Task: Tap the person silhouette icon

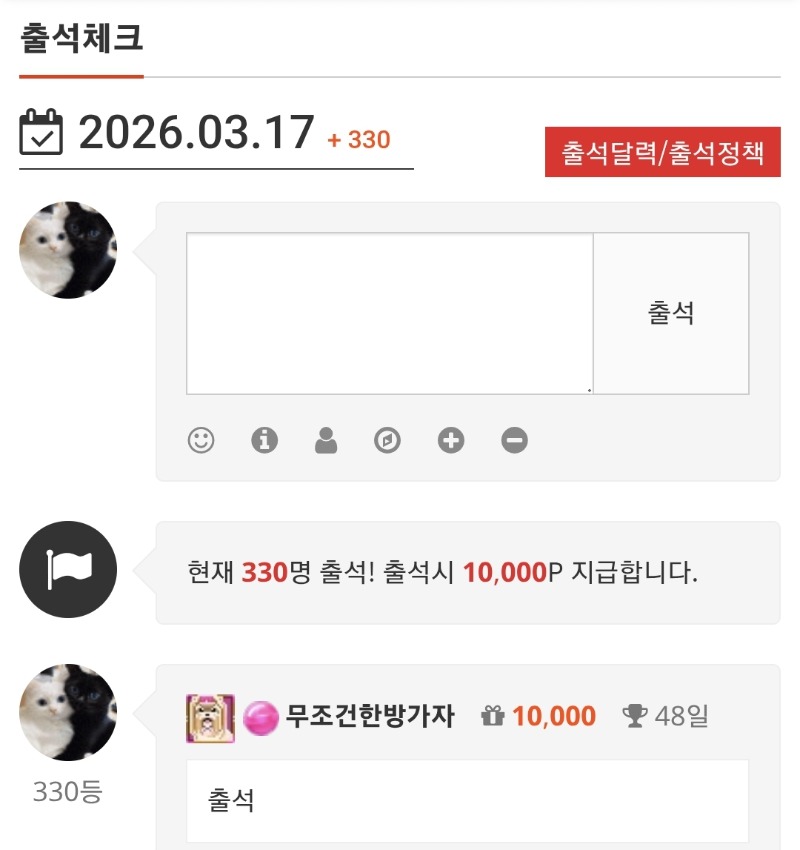Action: [326, 440]
